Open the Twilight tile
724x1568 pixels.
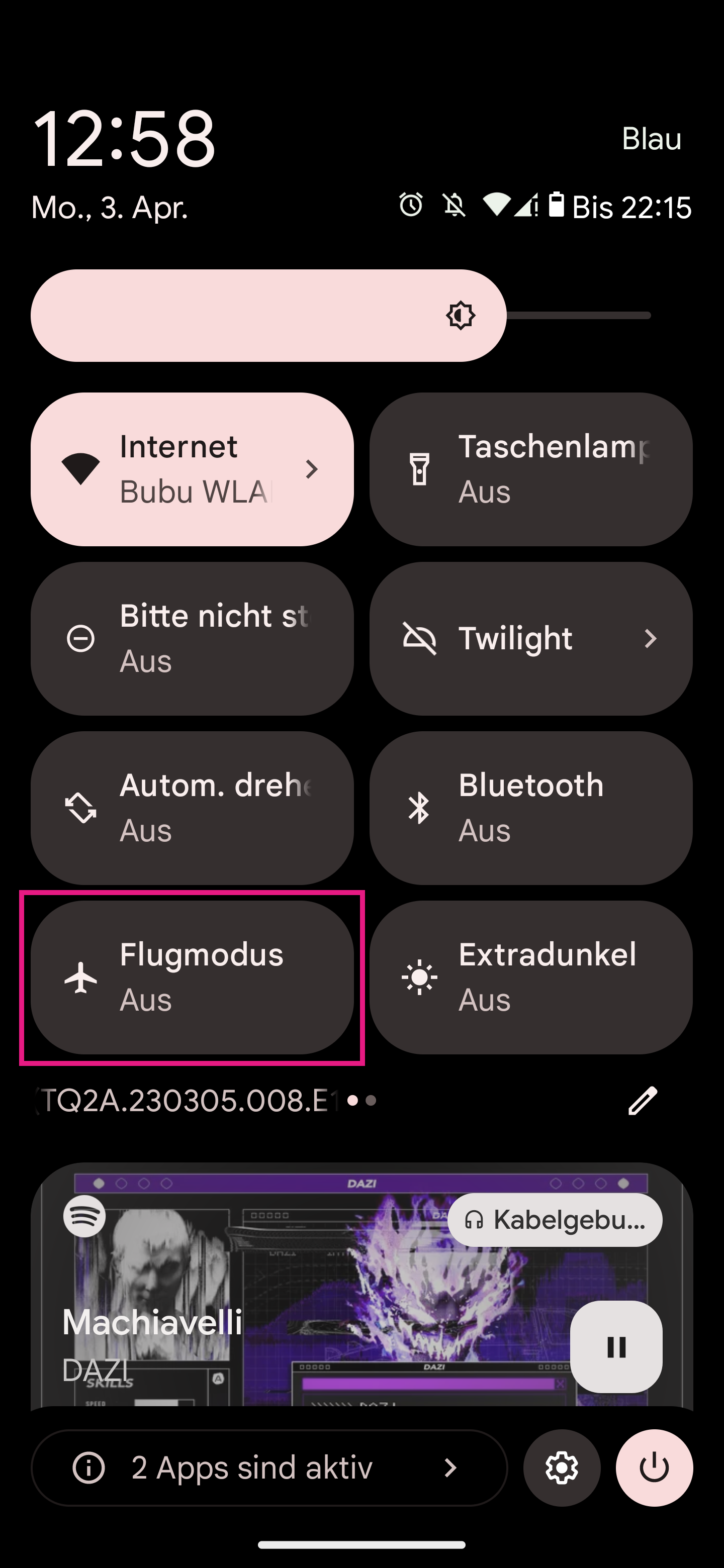[530, 638]
